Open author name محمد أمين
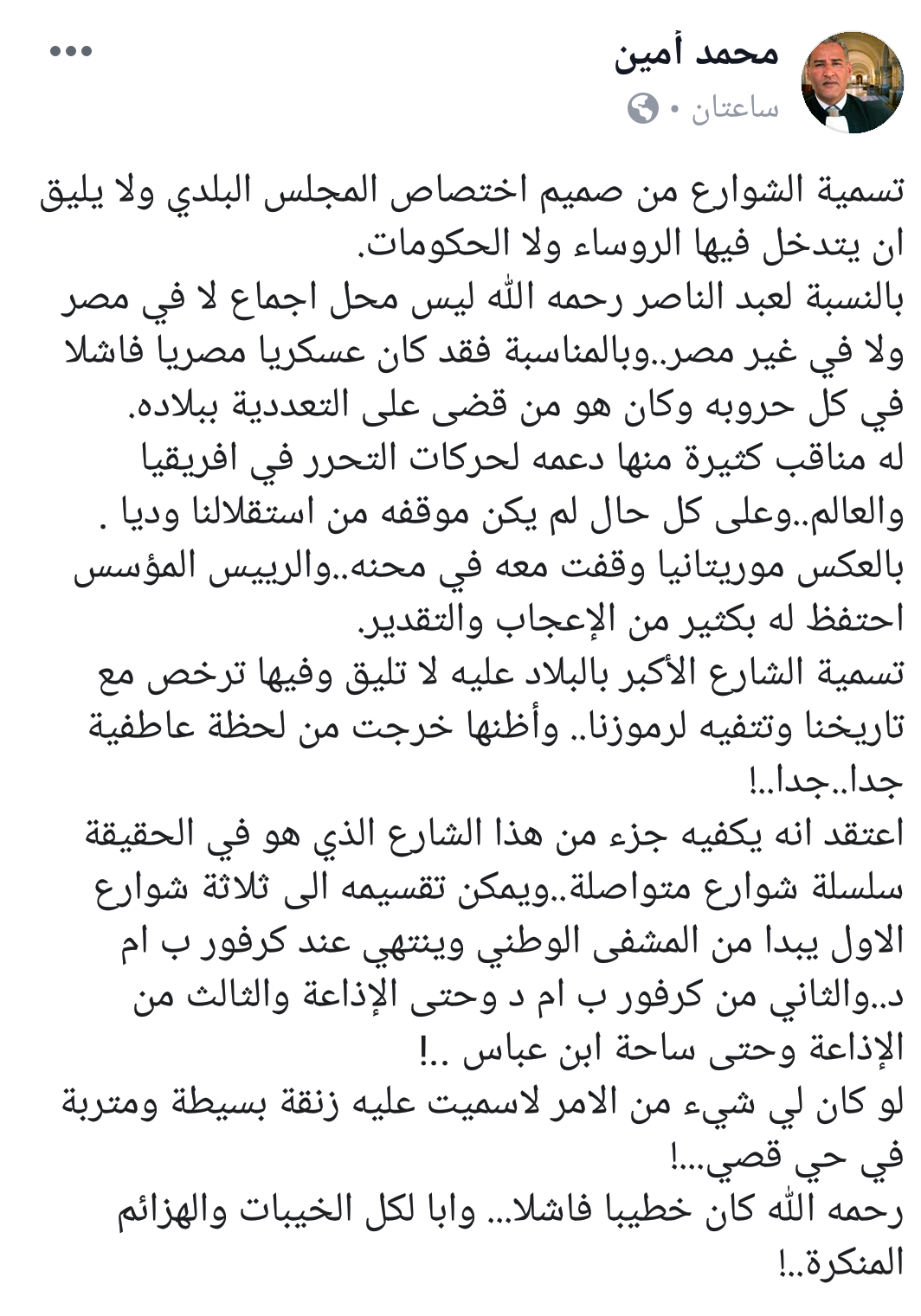 click(x=696, y=54)
